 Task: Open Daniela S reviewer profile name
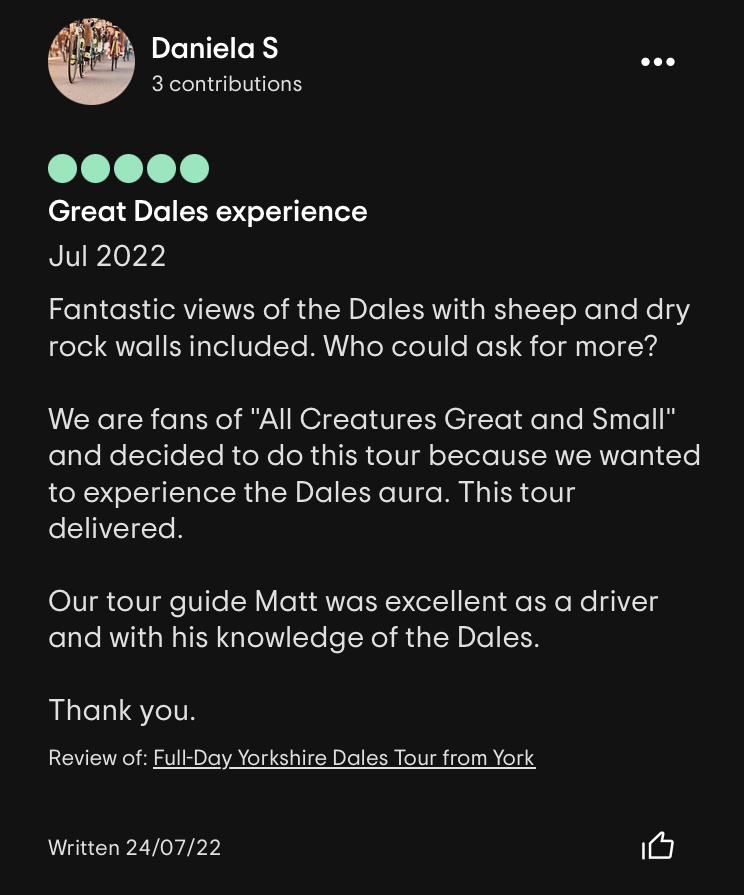click(215, 48)
